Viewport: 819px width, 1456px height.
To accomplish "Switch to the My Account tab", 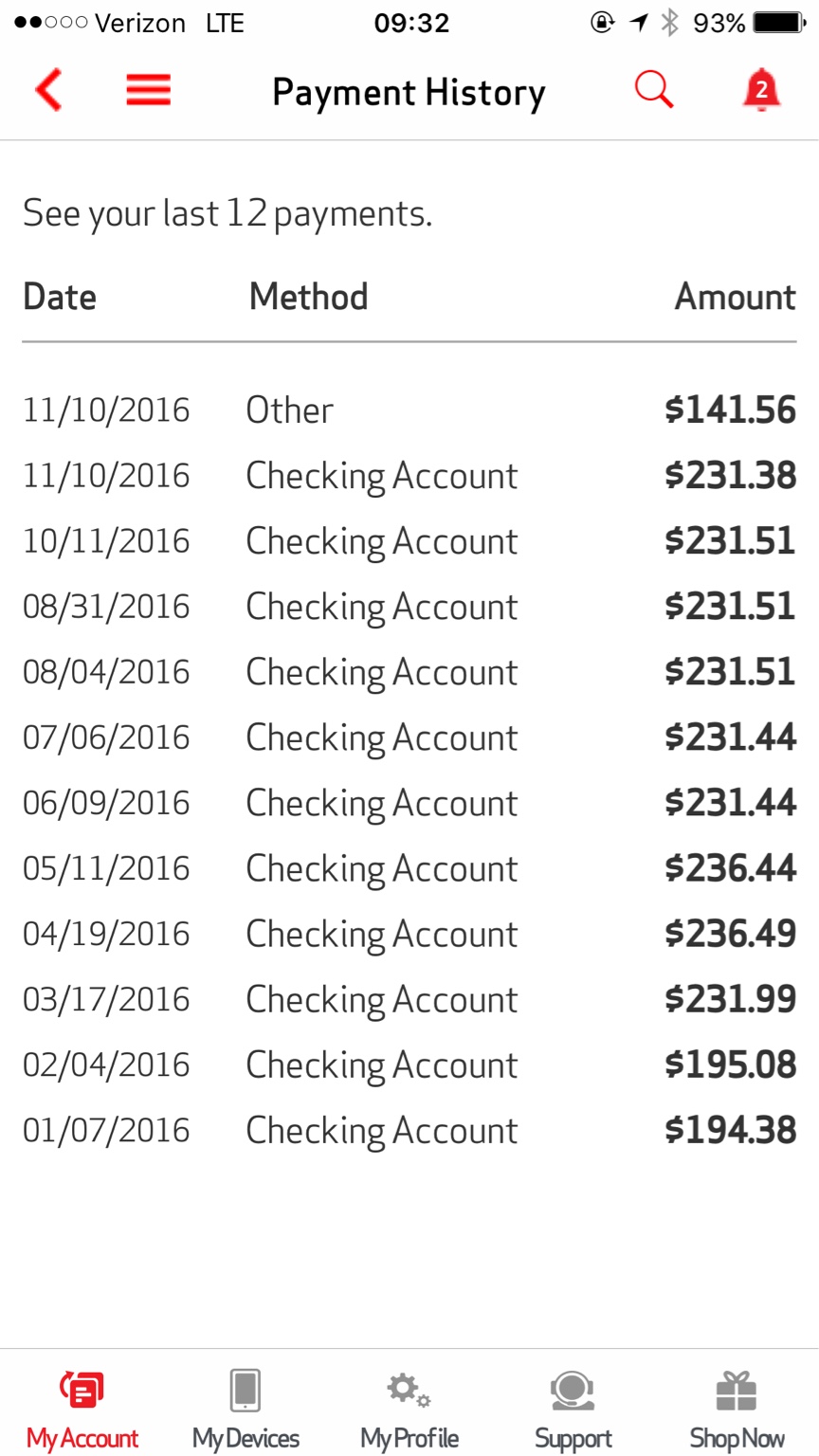I will pos(82,1409).
